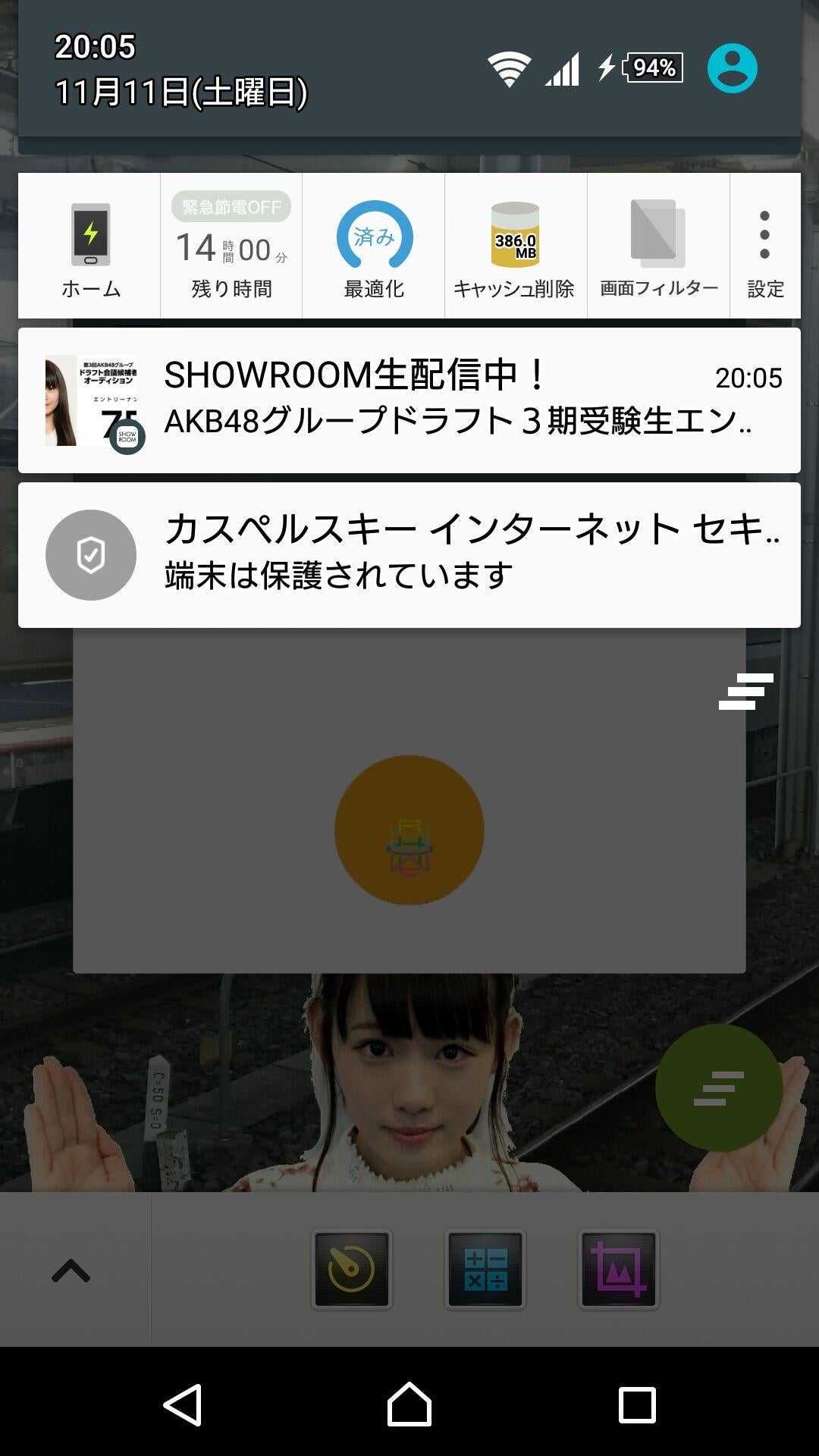Expand the bottom tray chevron
The image size is (819, 1456).
tap(71, 1270)
